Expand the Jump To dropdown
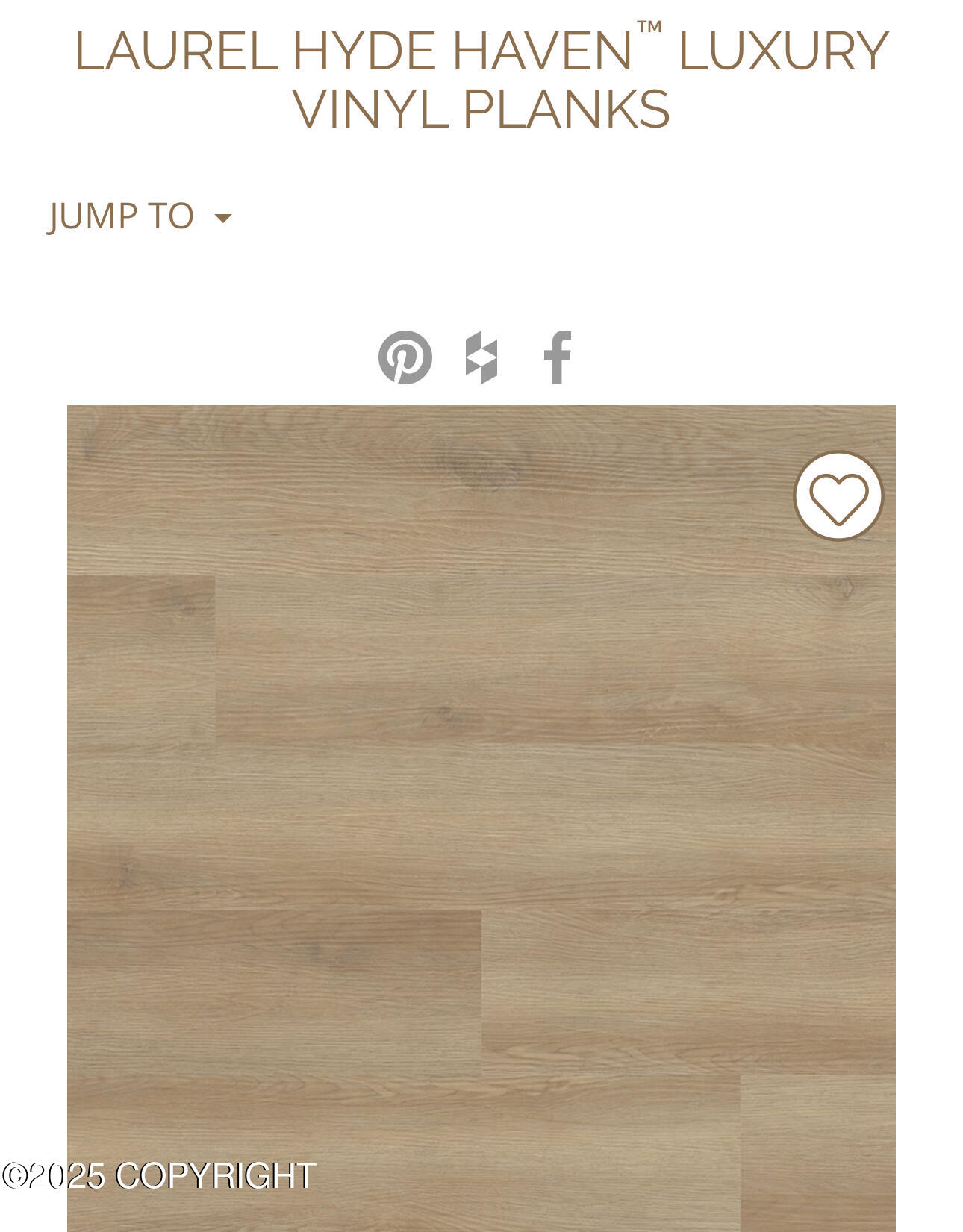 tap(140, 217)
